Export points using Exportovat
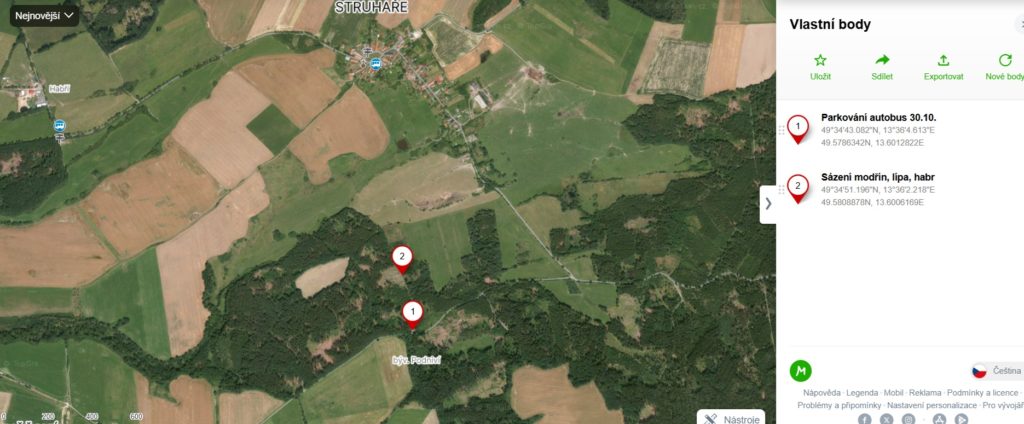The width and height of the screenshot is (1024, 424). 943,67
